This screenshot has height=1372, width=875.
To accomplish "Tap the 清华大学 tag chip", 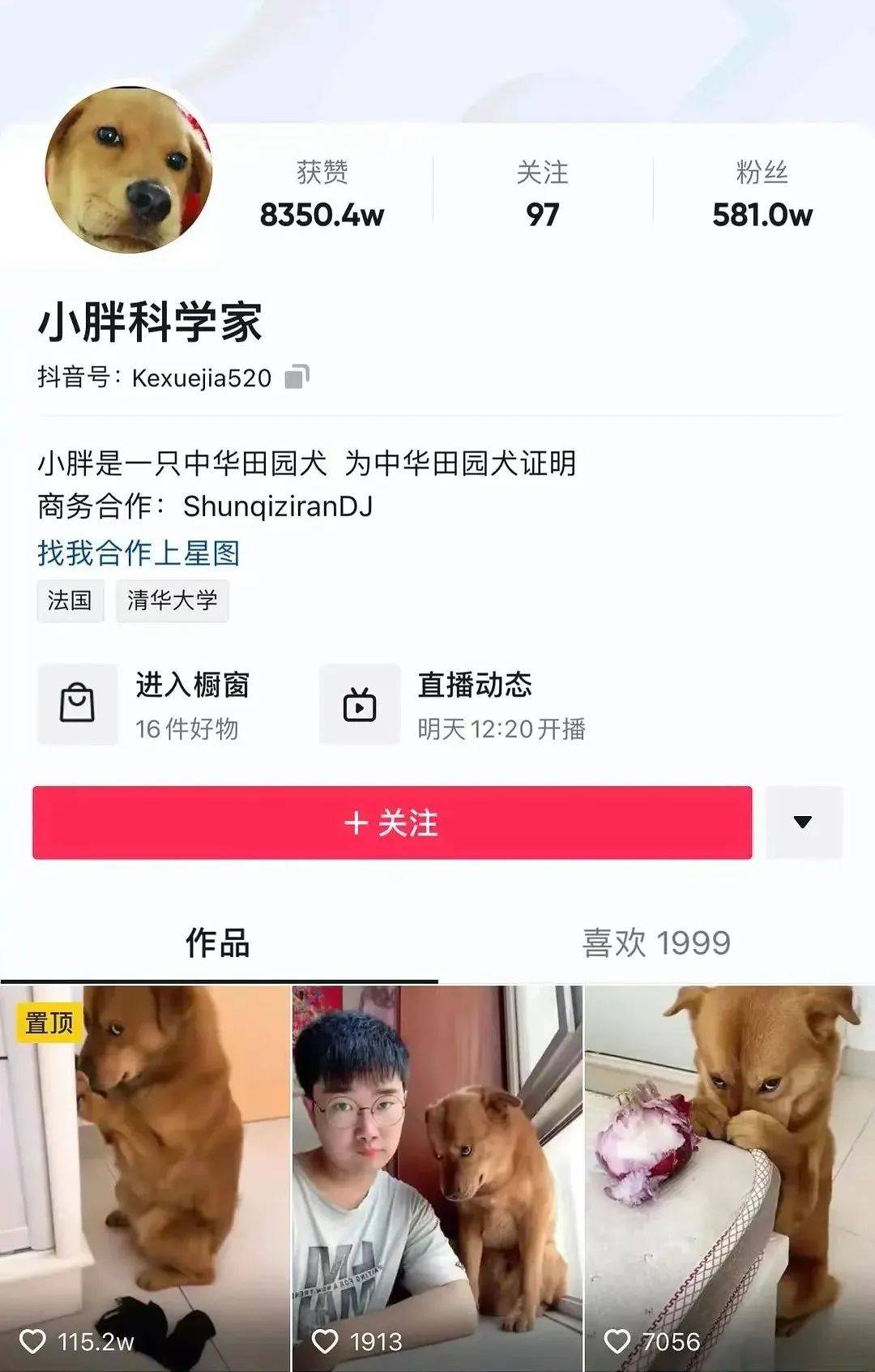I will click(172, 601).
